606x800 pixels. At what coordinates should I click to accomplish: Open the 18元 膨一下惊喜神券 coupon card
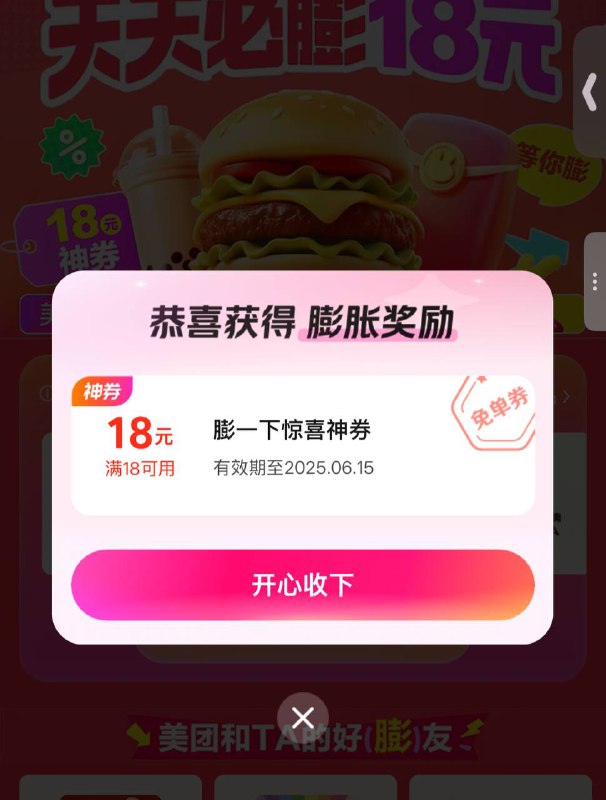302,446
